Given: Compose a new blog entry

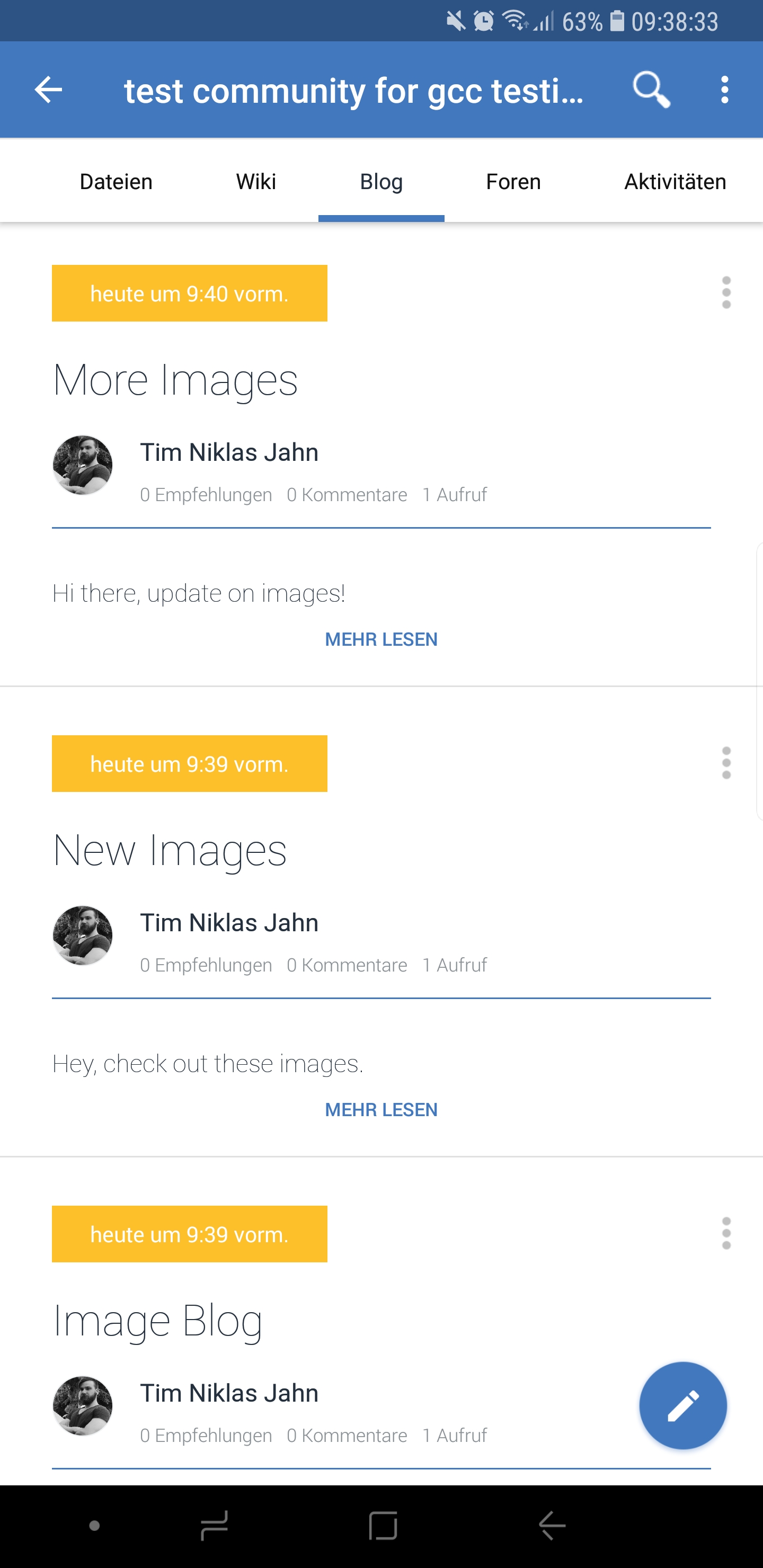Looking at the screenshot, I should pos(682,1405).
